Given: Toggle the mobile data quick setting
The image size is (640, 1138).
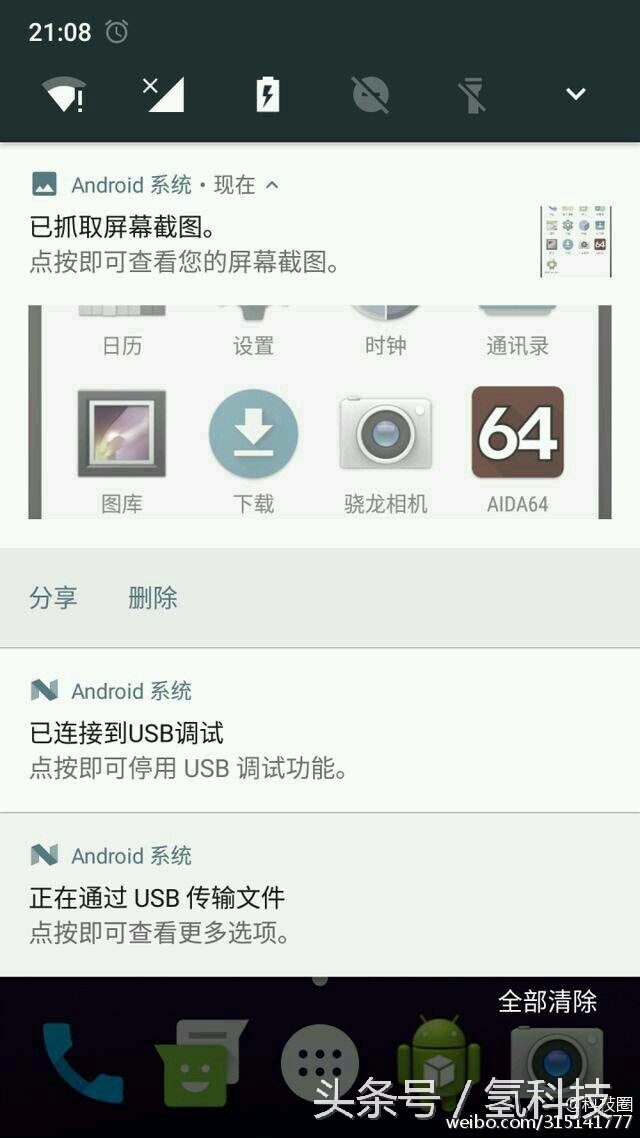Looking at the screenshot, I should coord(164,94).
